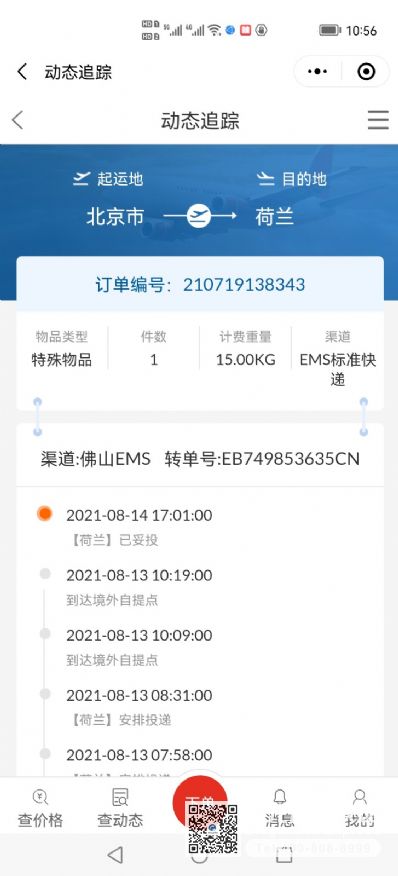Open the mini program three-dot menu
The image size is (398, 876).
click(x=318, y=72)
